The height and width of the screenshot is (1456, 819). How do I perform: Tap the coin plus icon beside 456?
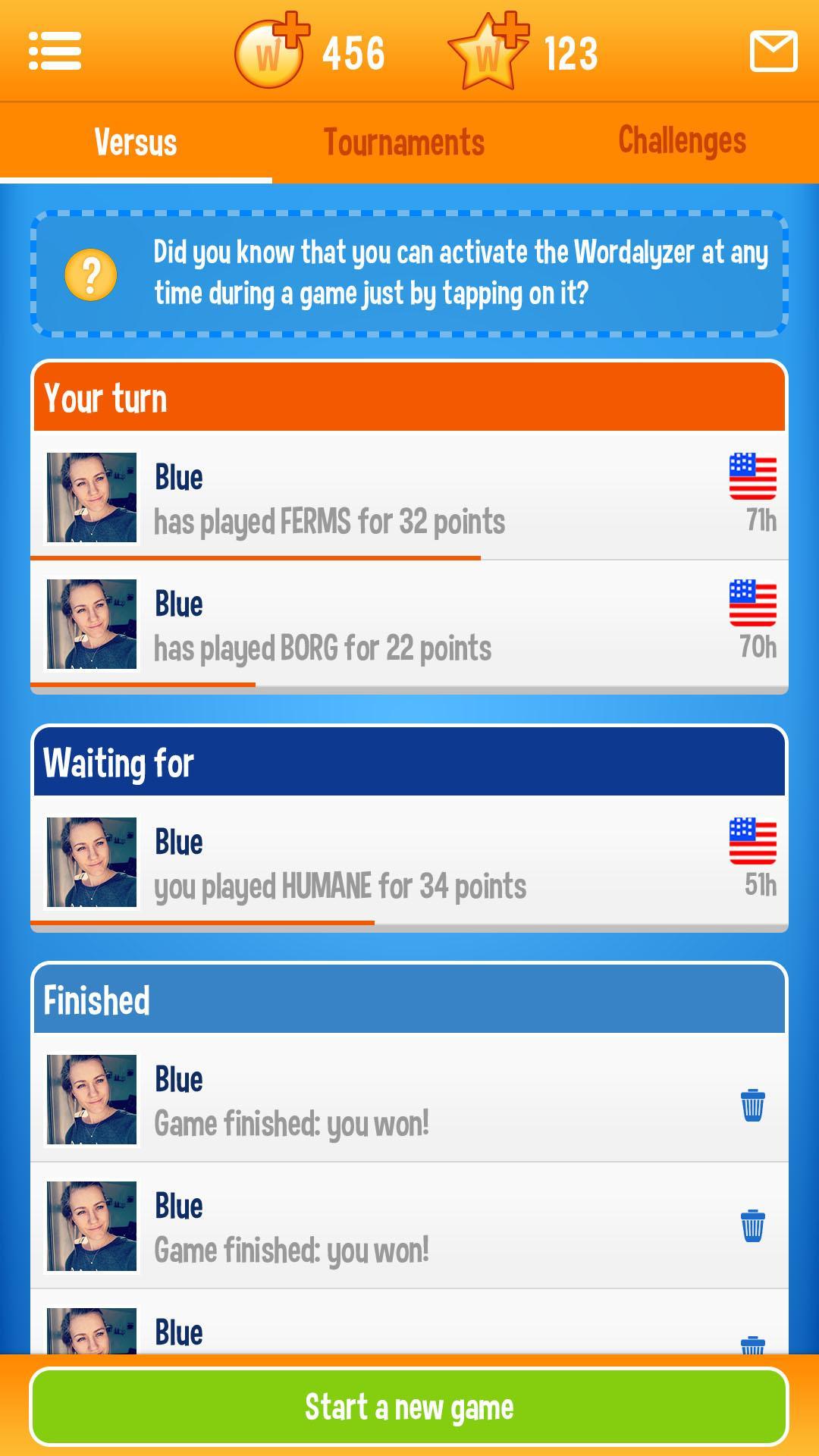271,50
